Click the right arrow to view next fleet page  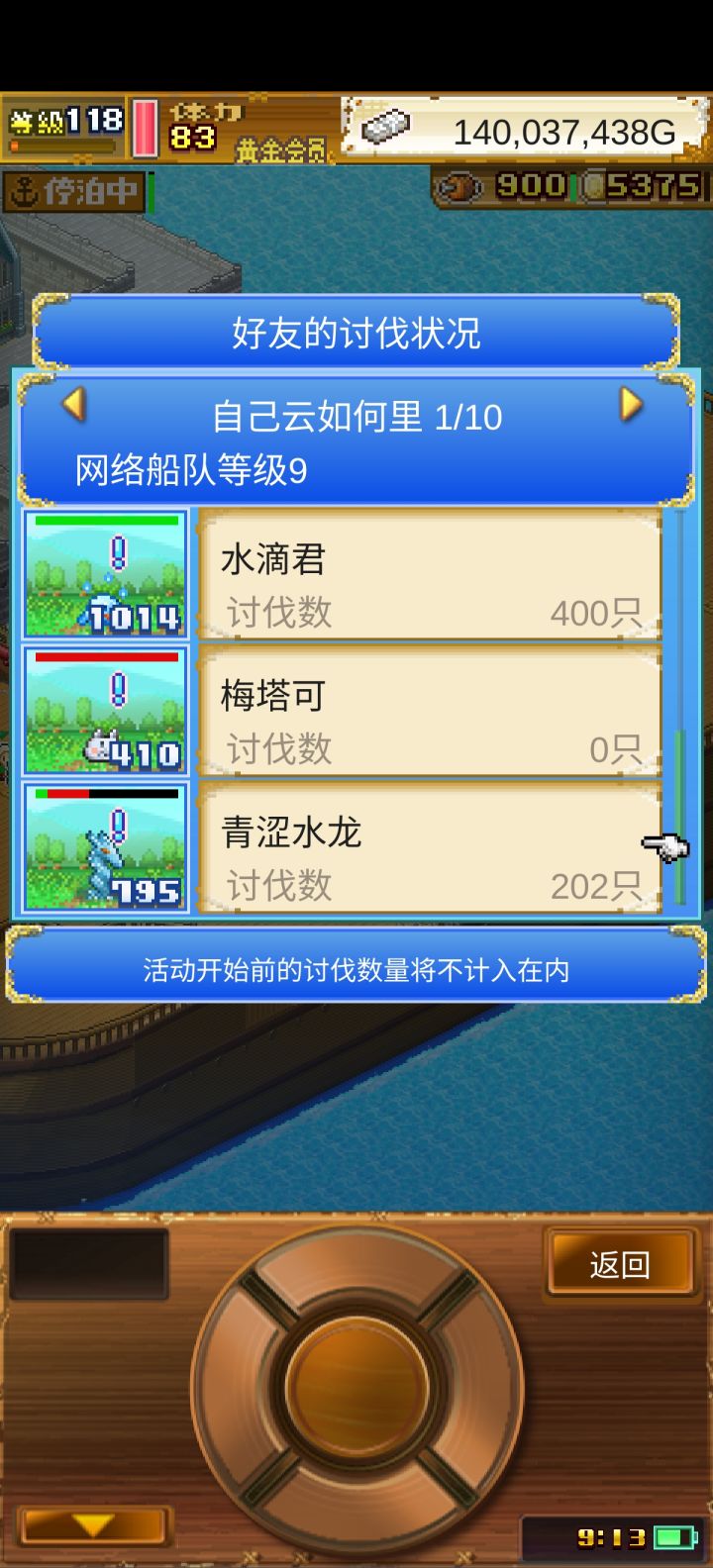coord(630,404)
